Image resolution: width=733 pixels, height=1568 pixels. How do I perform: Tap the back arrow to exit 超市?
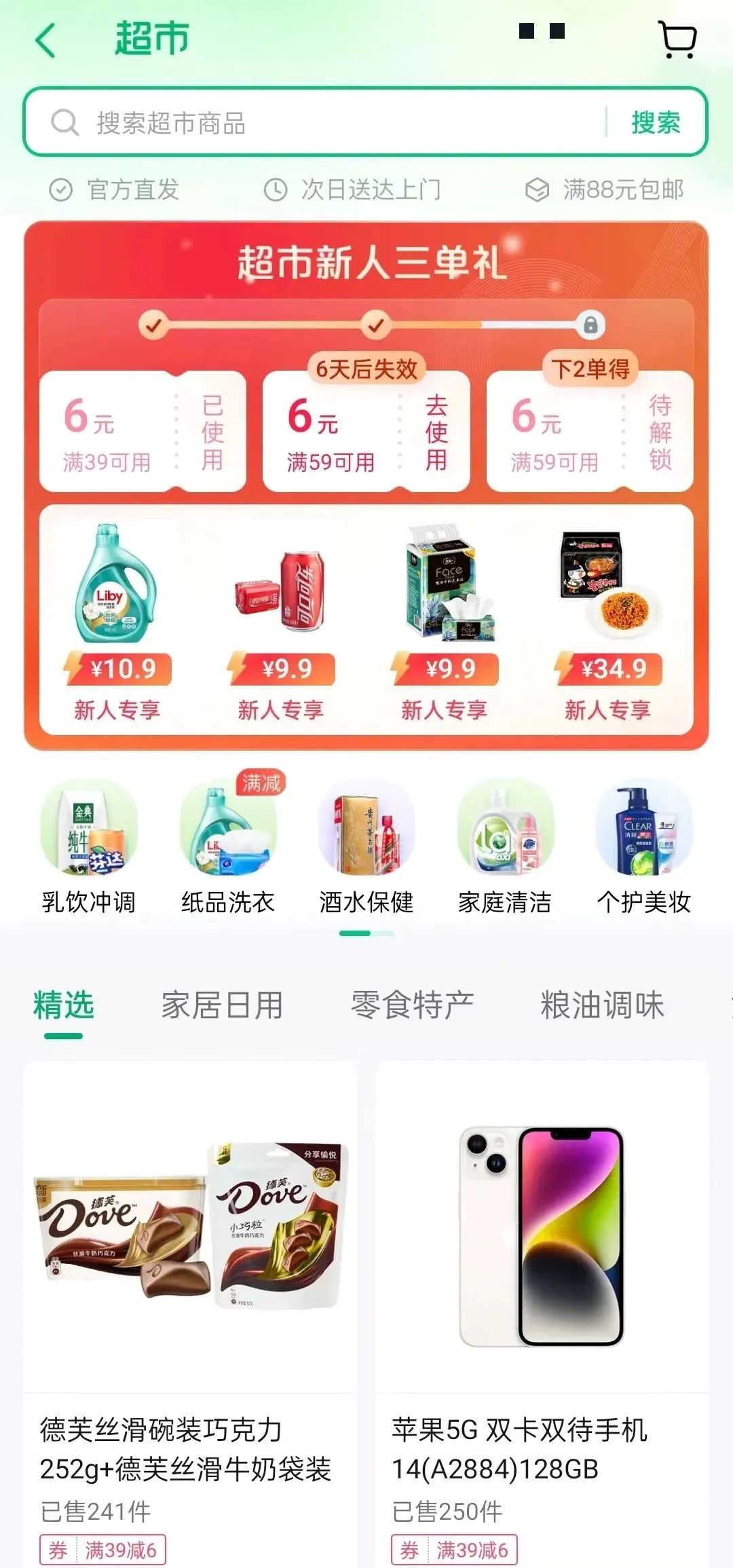click(45, 41)
